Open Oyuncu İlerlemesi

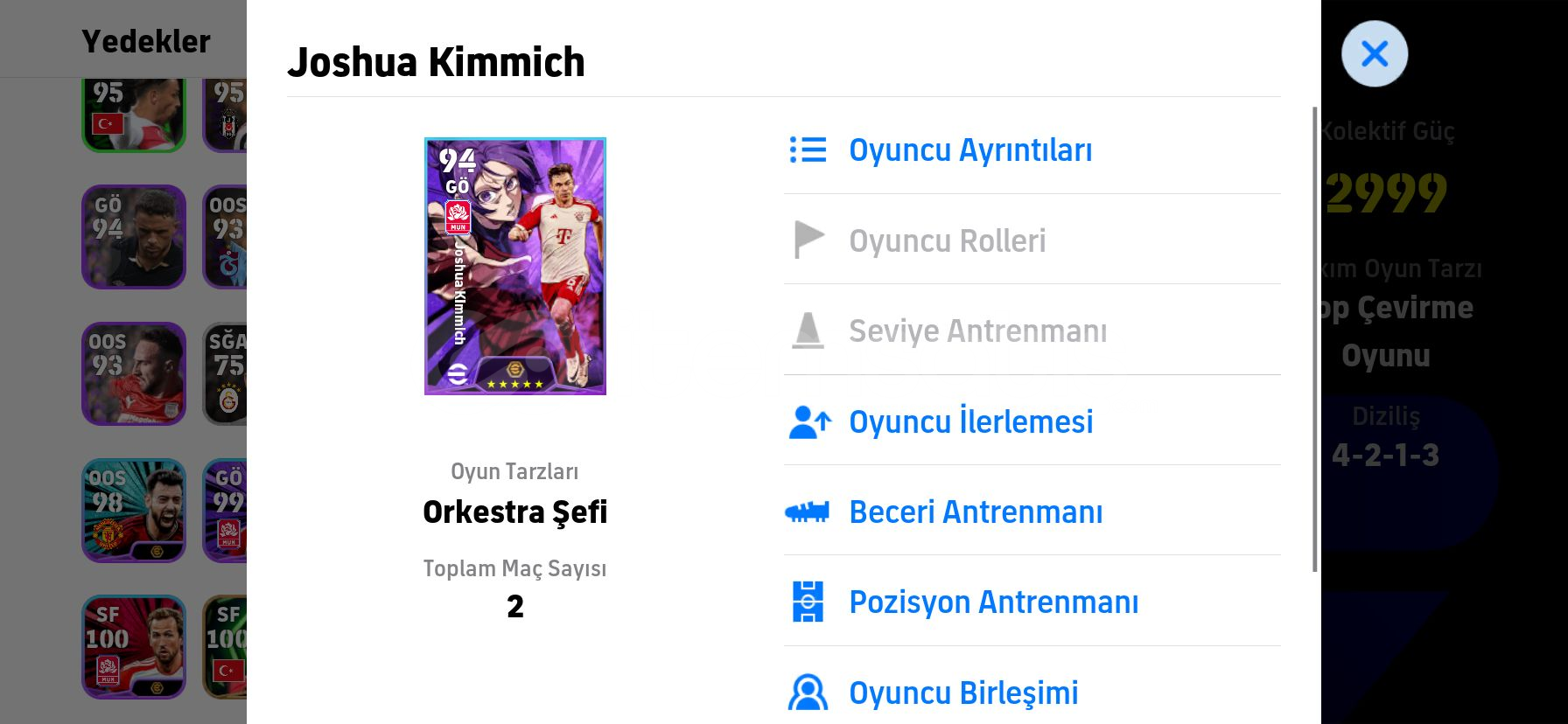969,422
